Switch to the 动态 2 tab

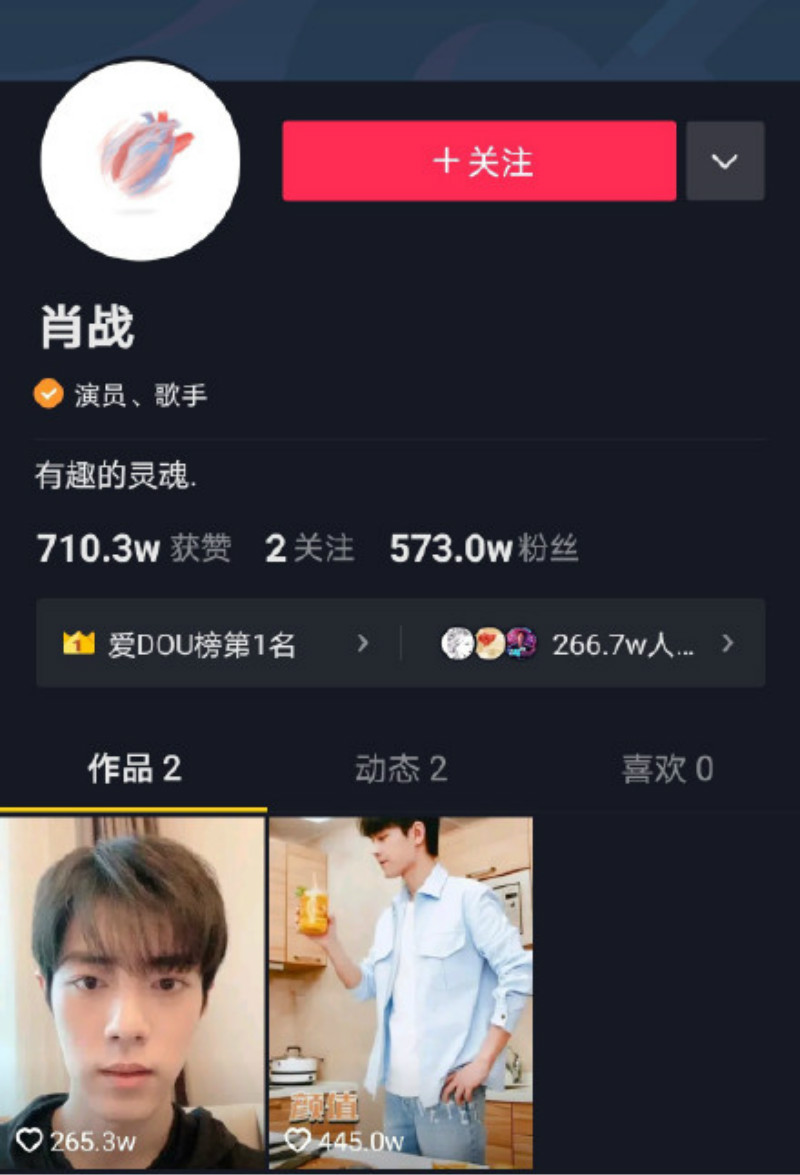pyautogui.click(x=400, y=769)
